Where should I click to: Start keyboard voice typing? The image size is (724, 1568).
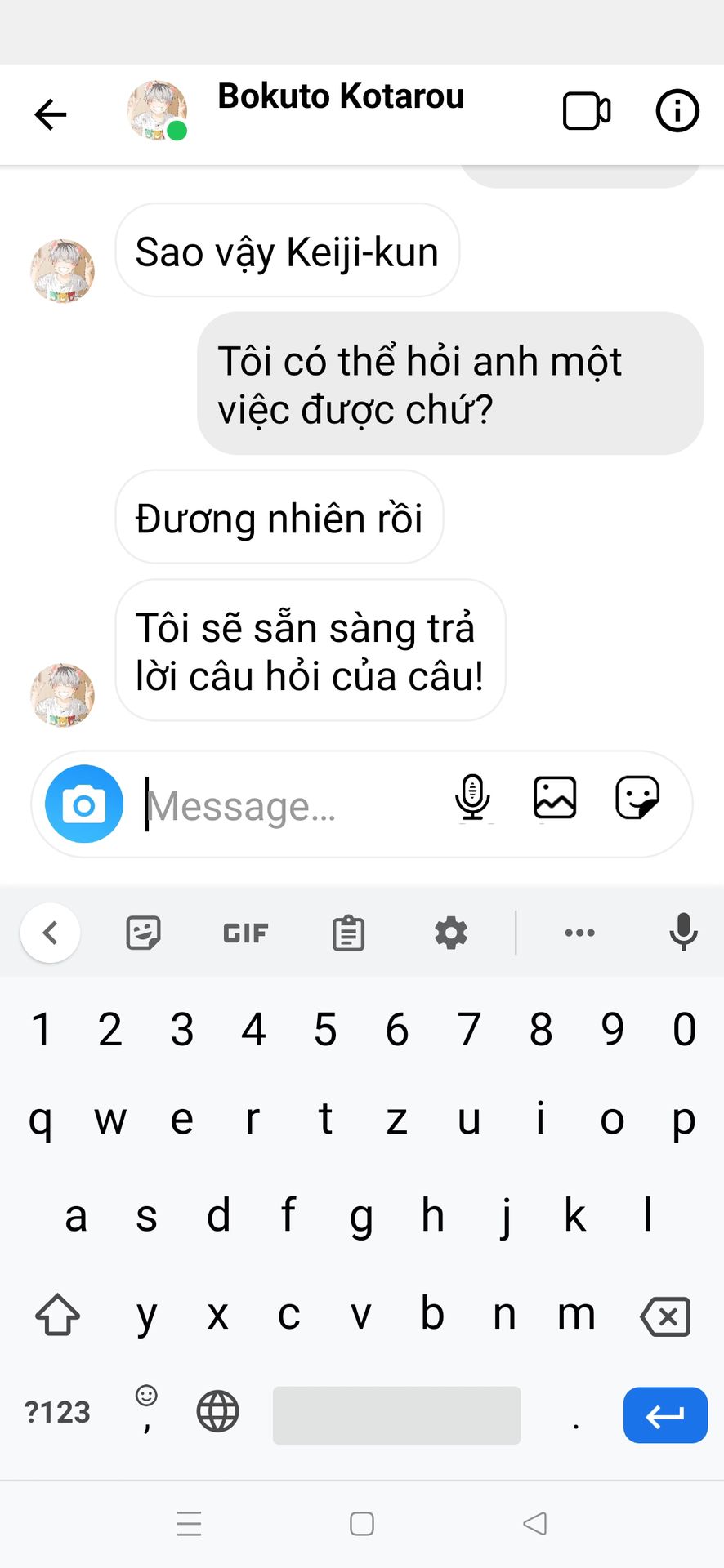click(683, 933)
